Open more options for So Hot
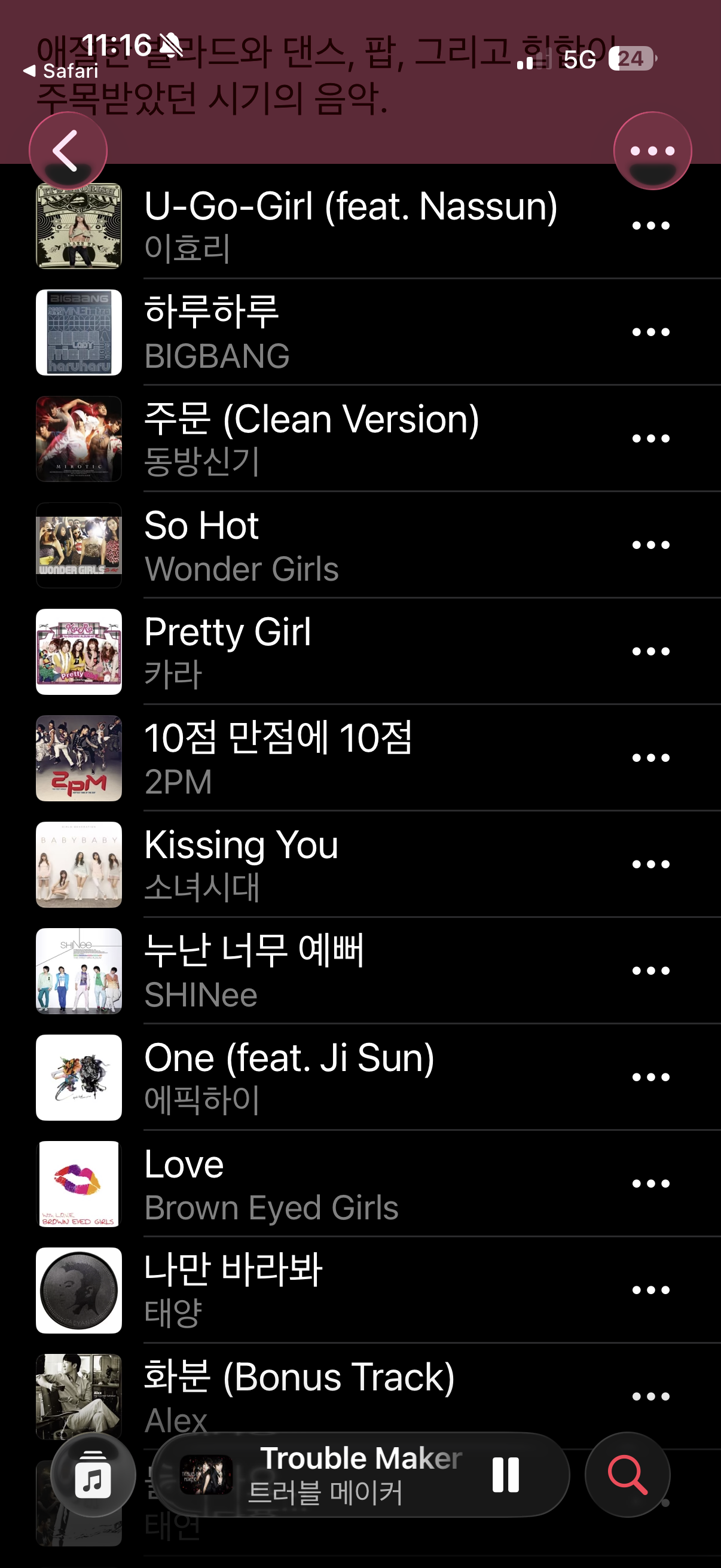This screenshot has width=721, height=1568. coord(650,545)
